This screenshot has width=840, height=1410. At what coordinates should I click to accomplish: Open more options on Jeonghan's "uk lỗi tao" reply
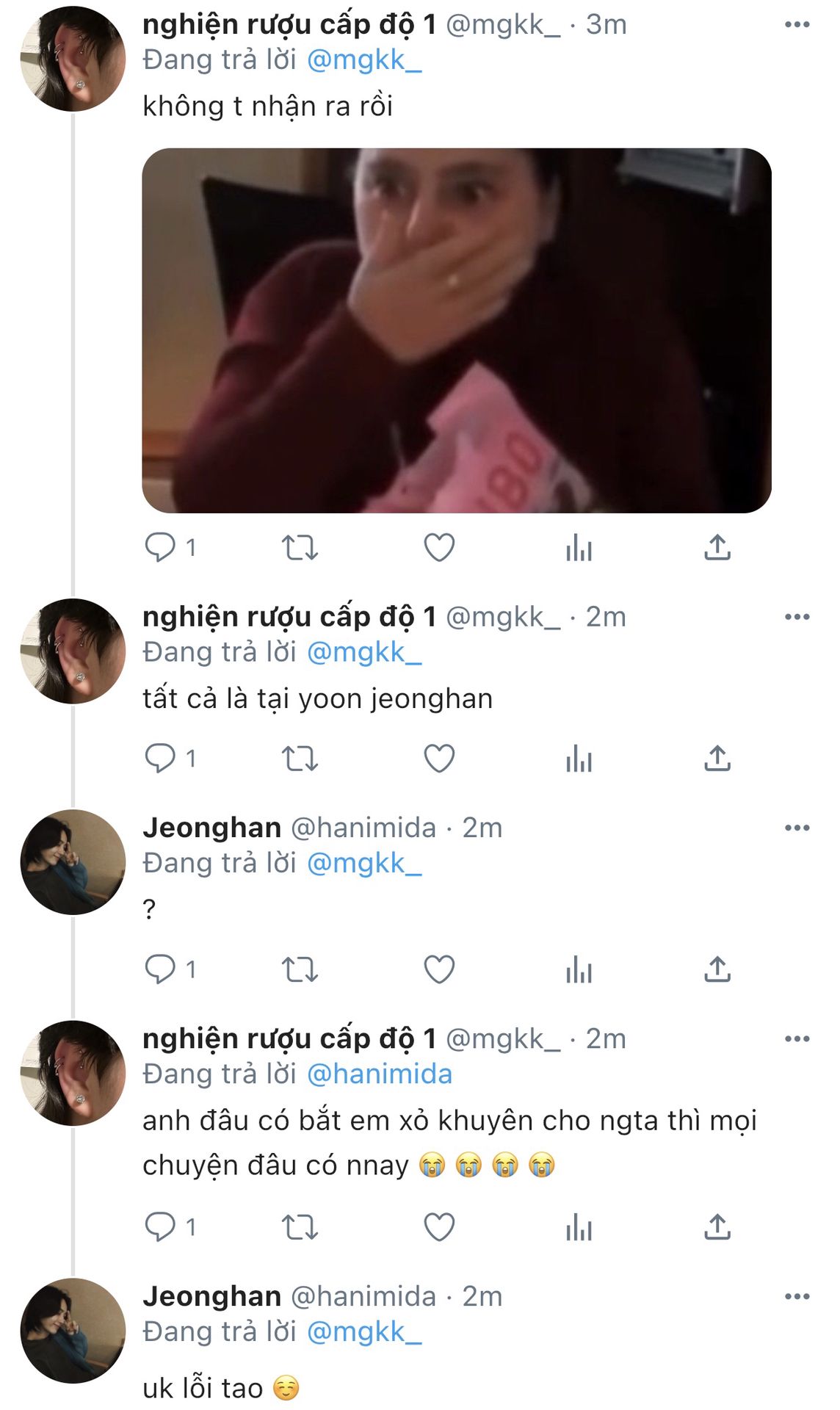coord(797,1297)
